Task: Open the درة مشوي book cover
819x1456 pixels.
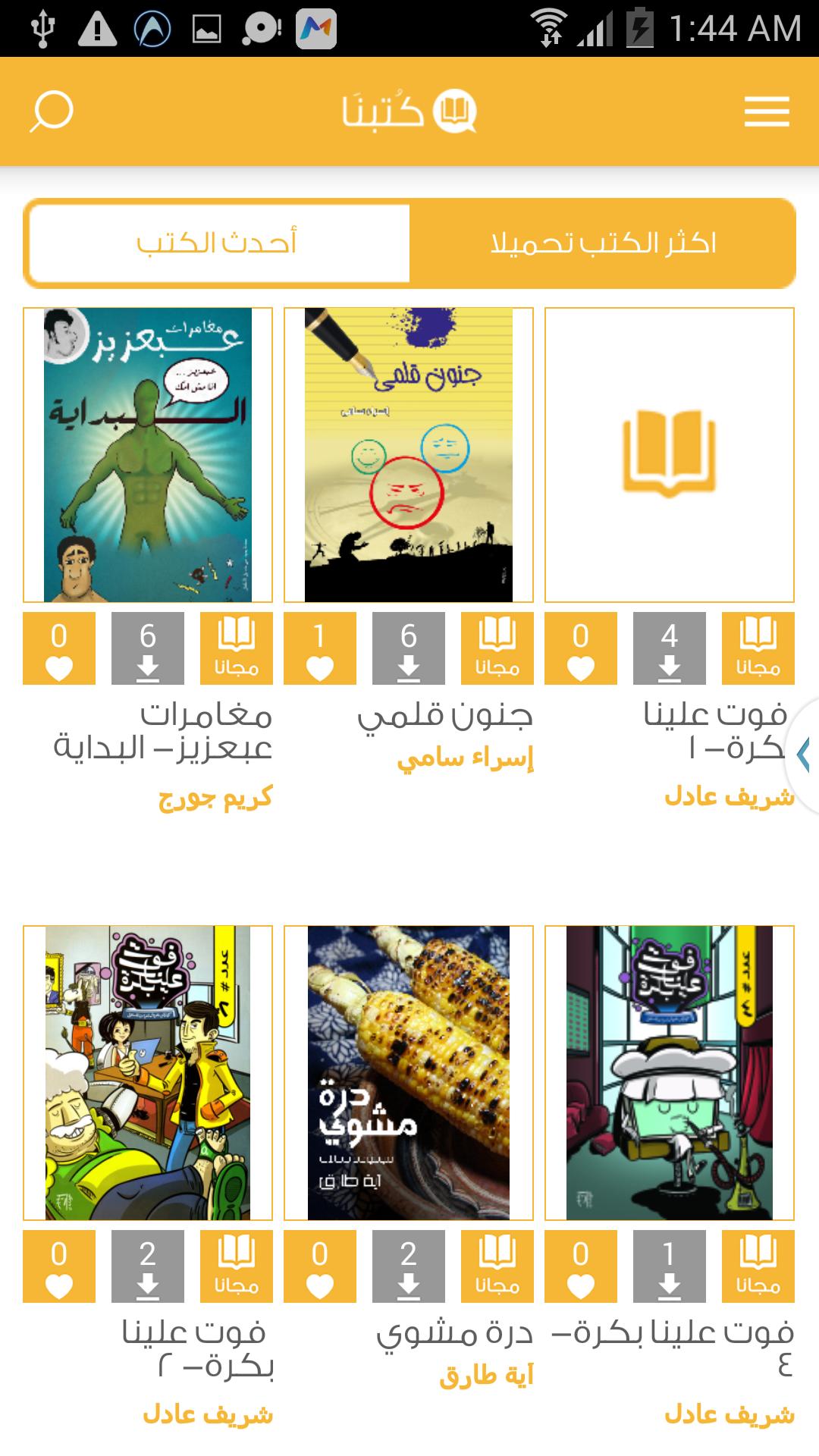Action: (x=409, y=1072)
